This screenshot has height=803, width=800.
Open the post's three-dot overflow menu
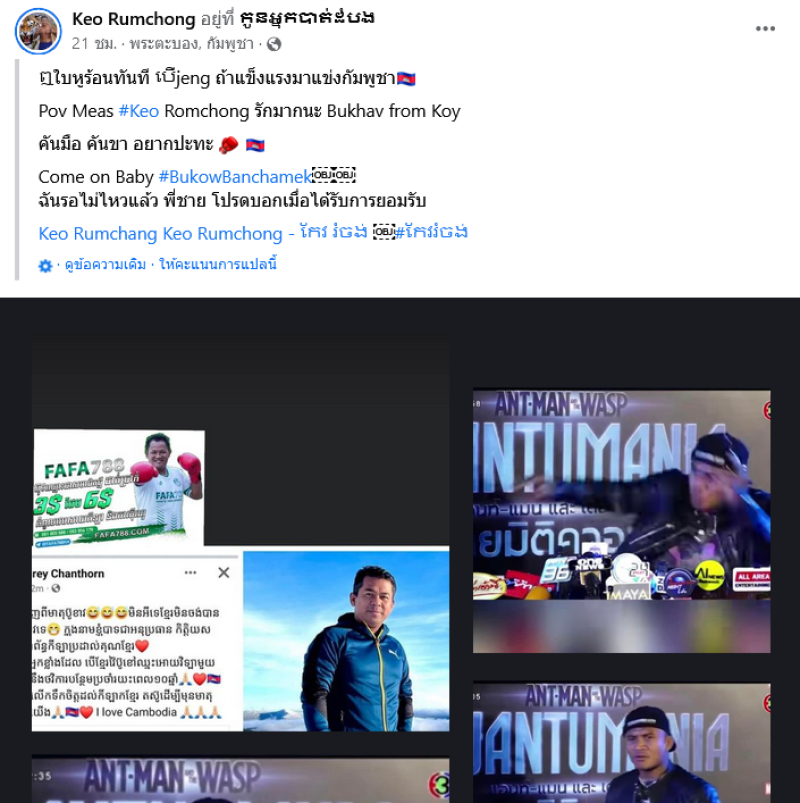click(x=765, y=29)
